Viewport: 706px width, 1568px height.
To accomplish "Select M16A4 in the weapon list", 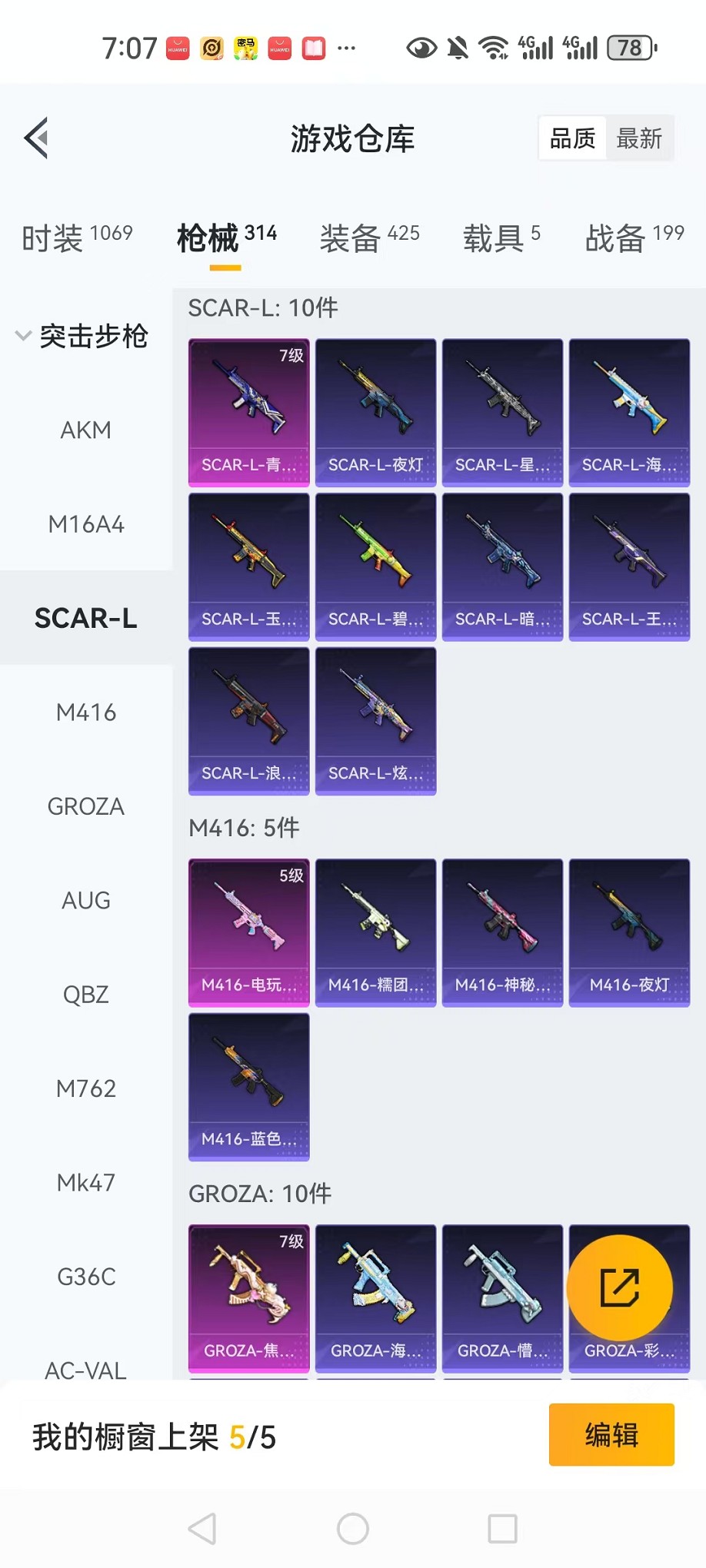I will click(86, 524).
